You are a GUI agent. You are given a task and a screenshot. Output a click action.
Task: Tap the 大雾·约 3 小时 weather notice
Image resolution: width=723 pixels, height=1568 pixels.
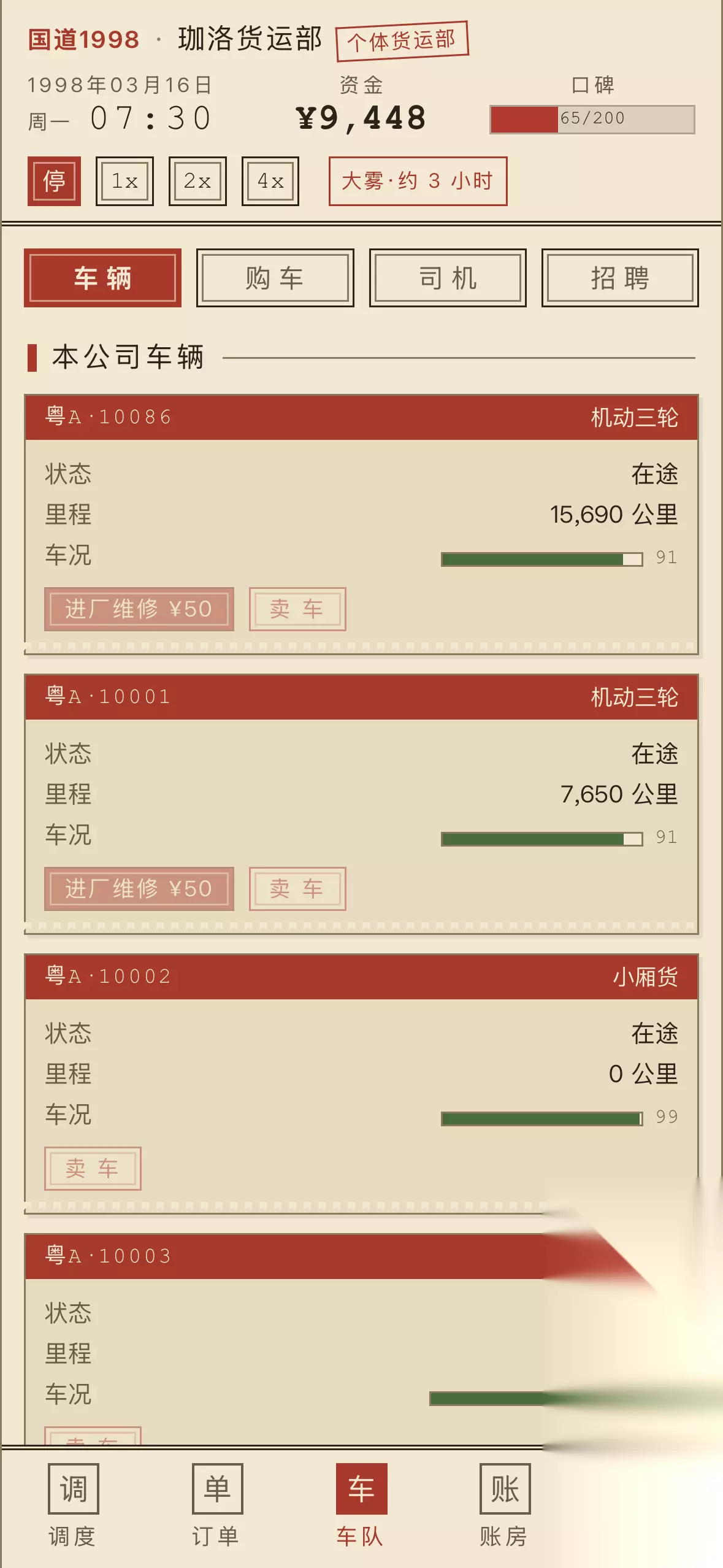pyautogui.click(x=418, y=181)
